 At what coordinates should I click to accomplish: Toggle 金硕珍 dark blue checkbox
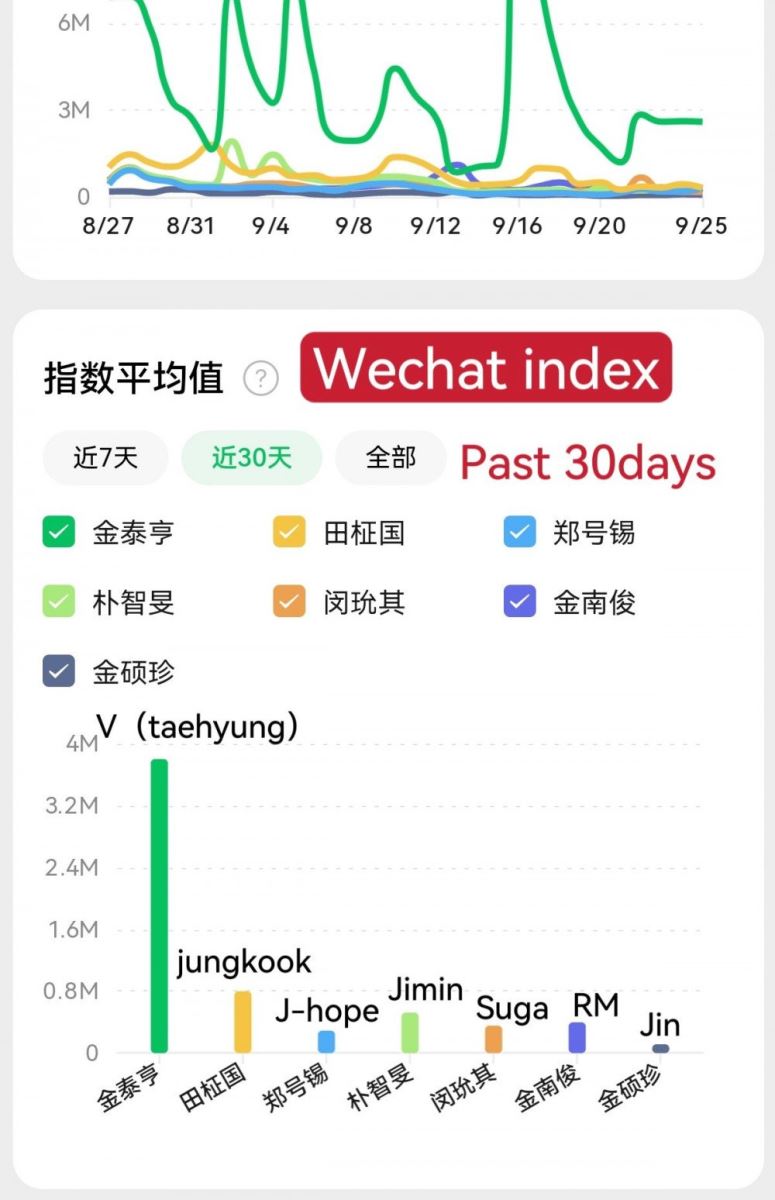click(x=57, y=670)
